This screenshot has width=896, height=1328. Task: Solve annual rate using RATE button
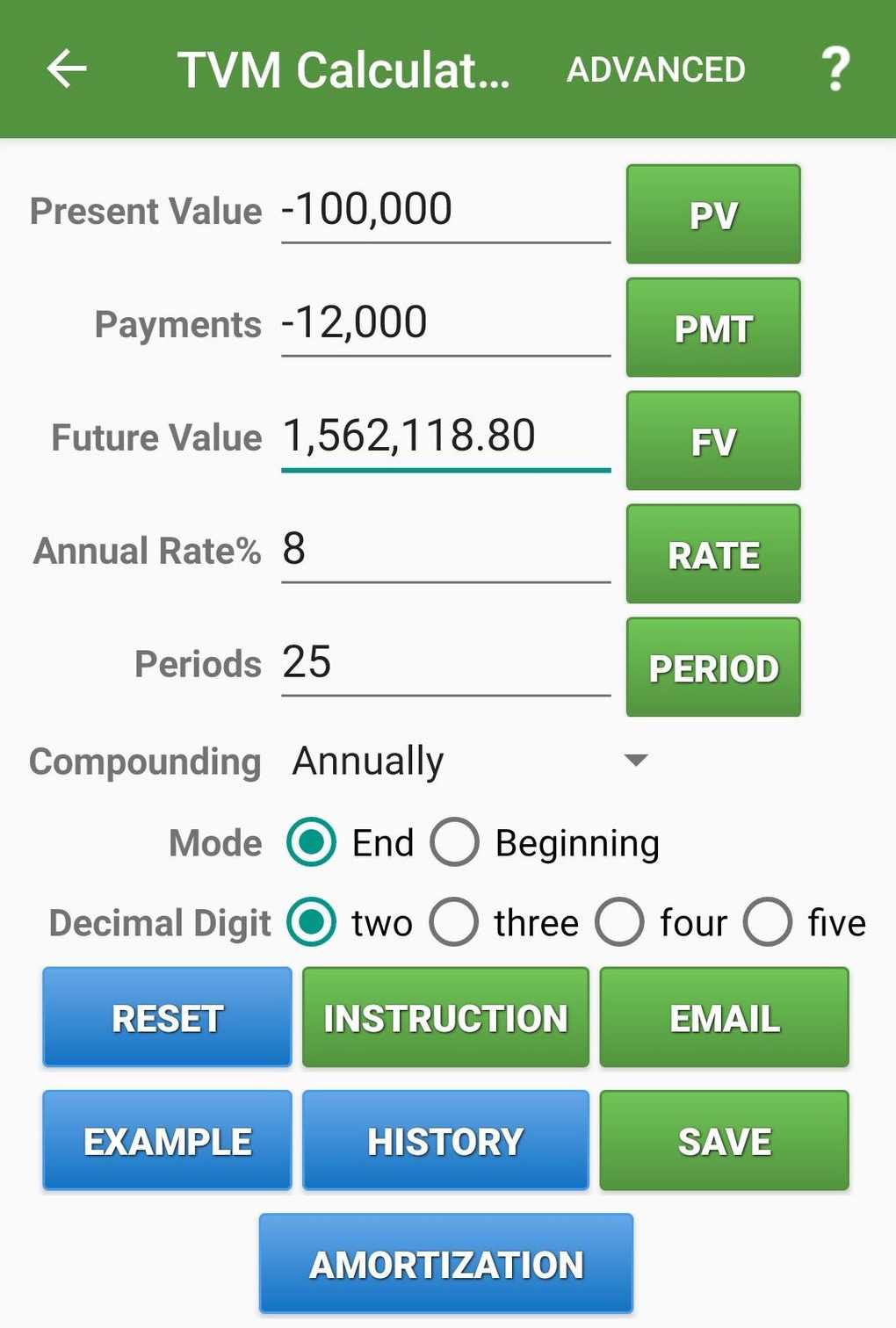click(712, 554)
